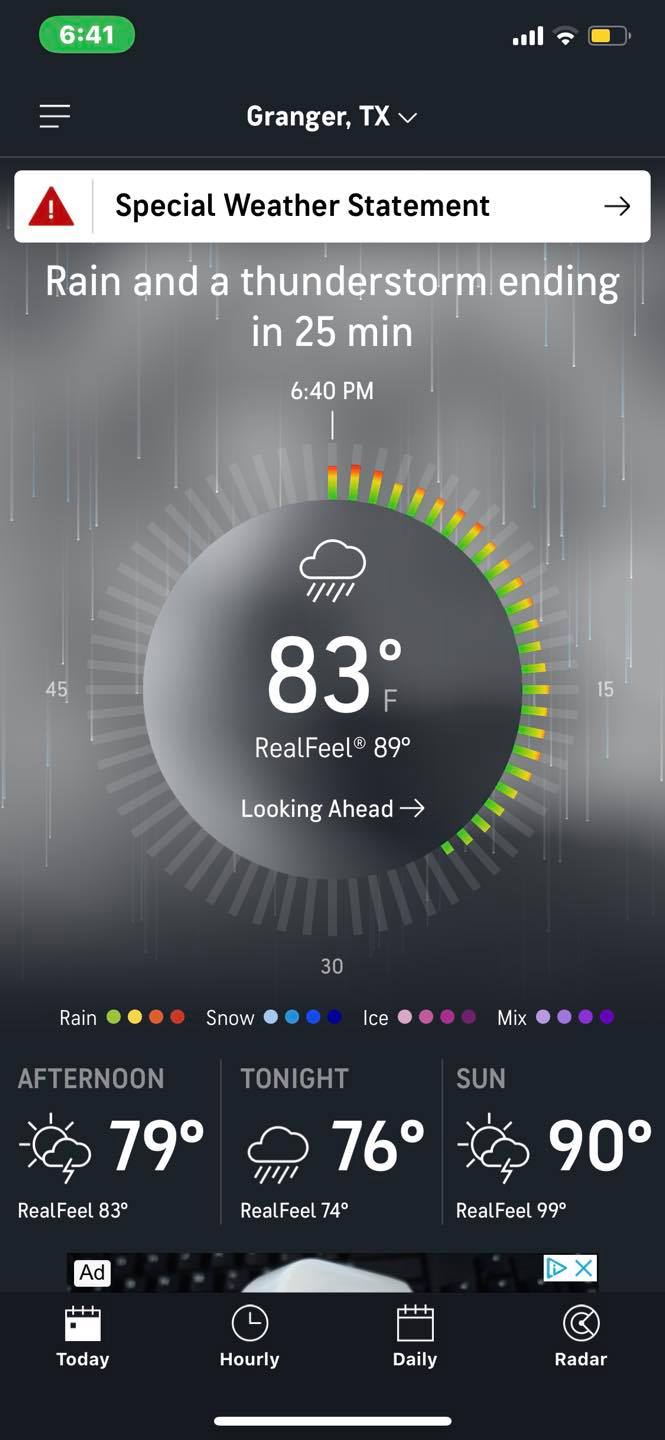Switch to the Daily tab

coord(415,1337)
